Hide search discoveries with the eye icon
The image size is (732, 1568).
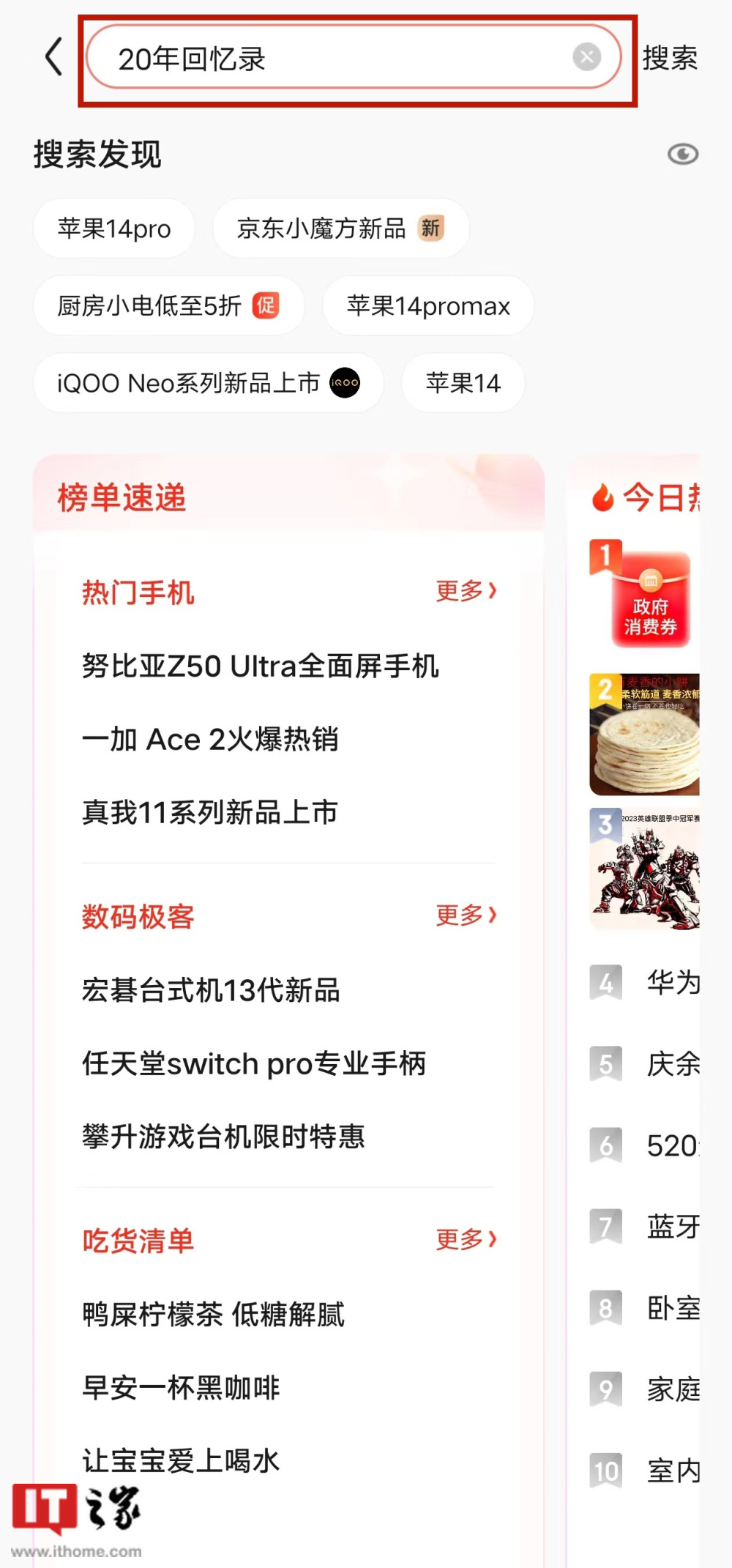click(683, 154)
